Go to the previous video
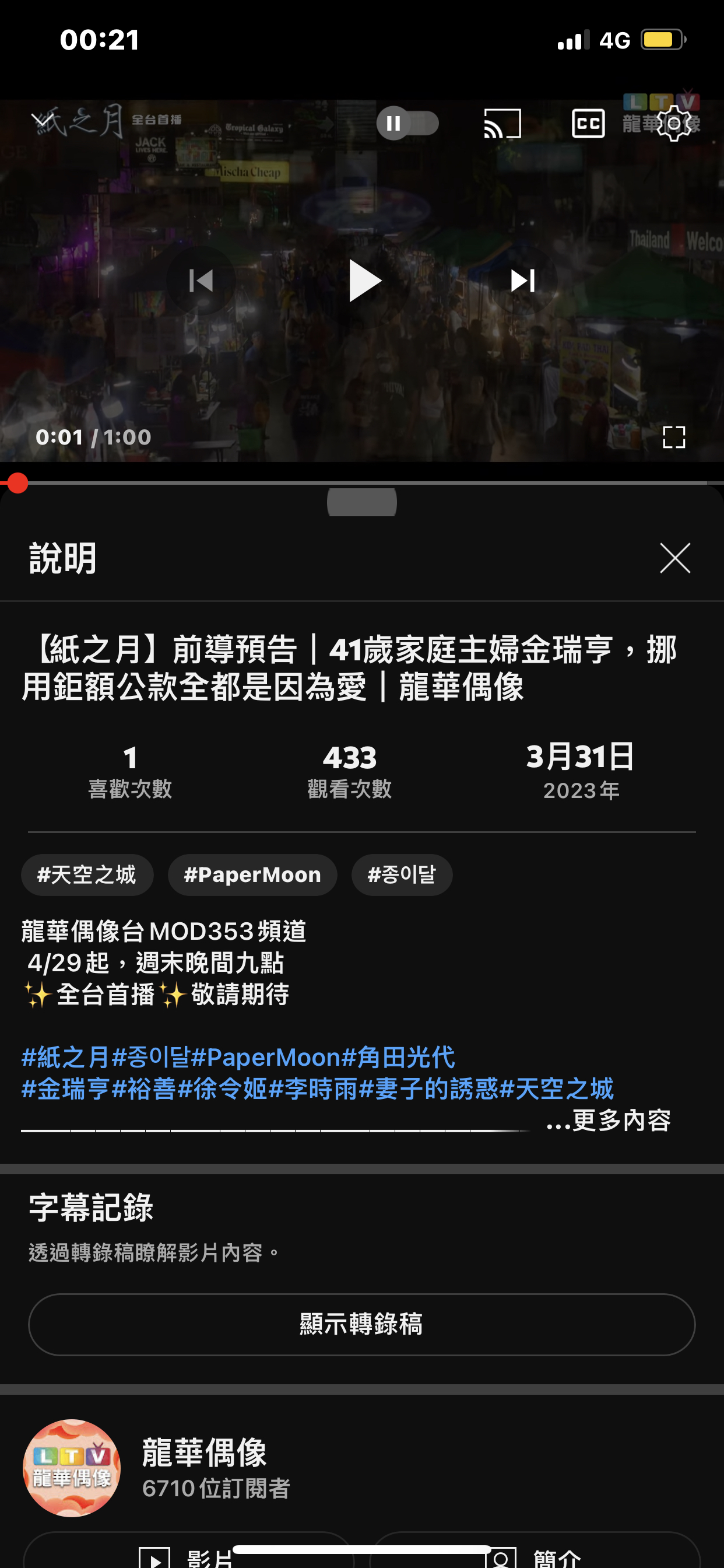This screenshot has height=1568, width=724. point(201,281)
